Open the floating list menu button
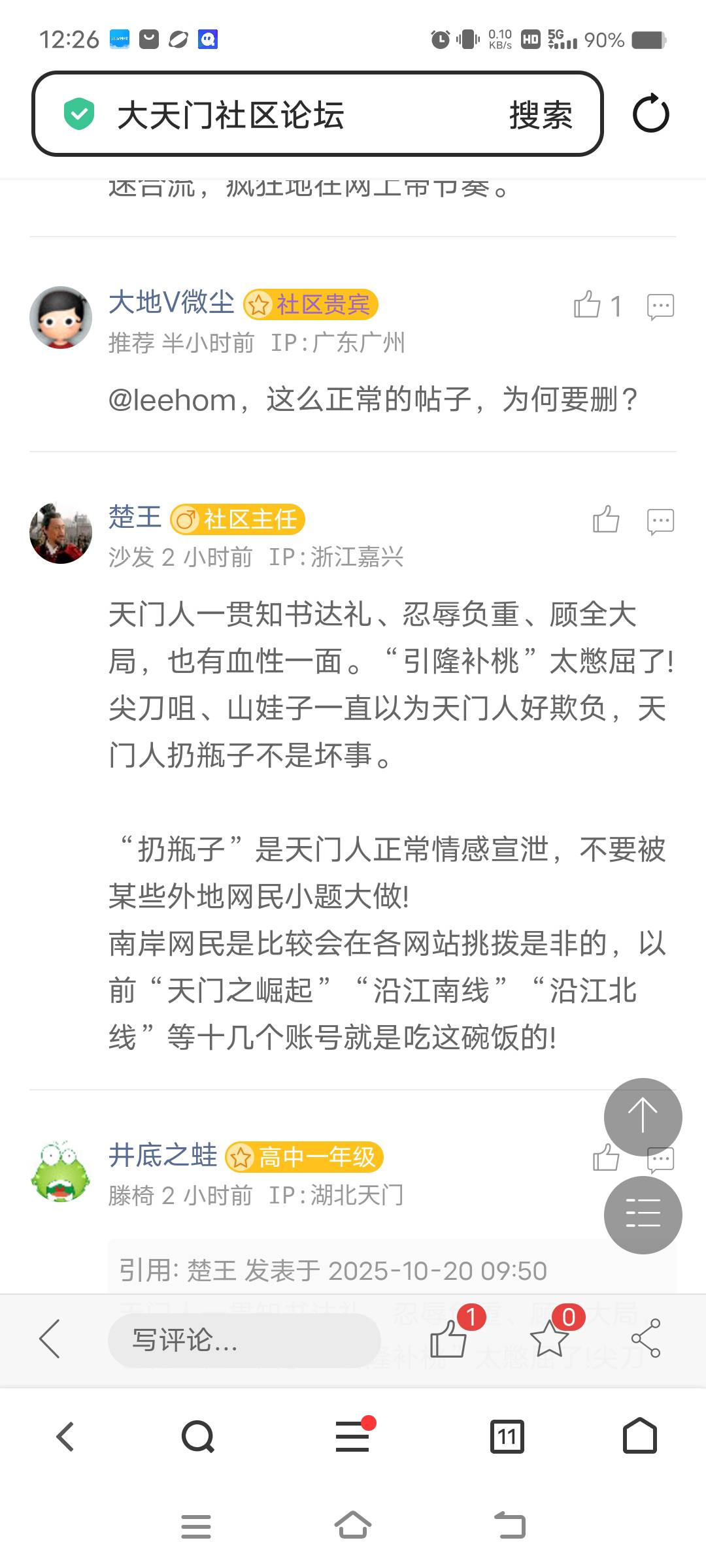The image size is (706, 1568). [643, 1215]
